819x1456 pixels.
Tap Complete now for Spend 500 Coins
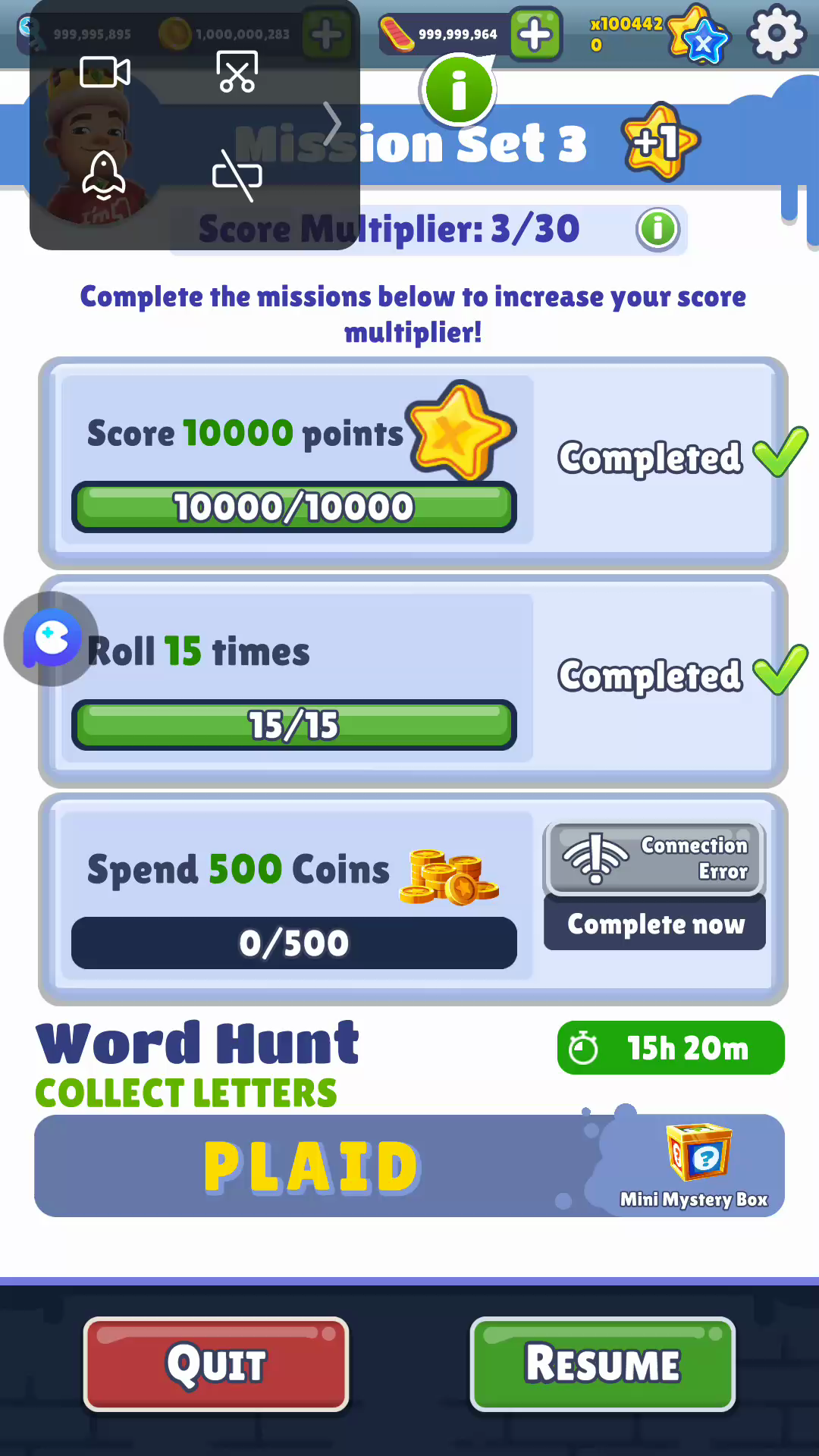click(x=654, y=923)
